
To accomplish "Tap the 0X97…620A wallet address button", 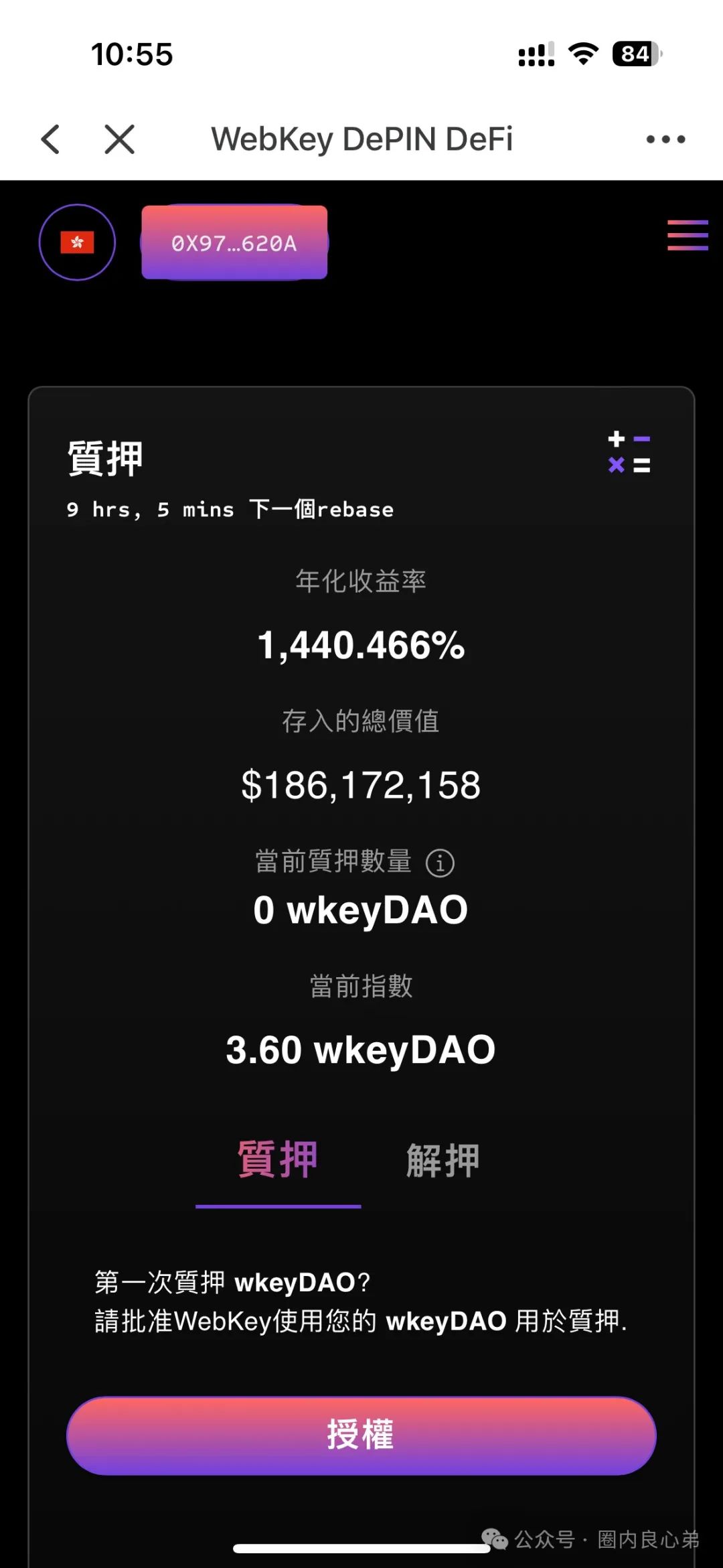I will (x=234, y=242).
